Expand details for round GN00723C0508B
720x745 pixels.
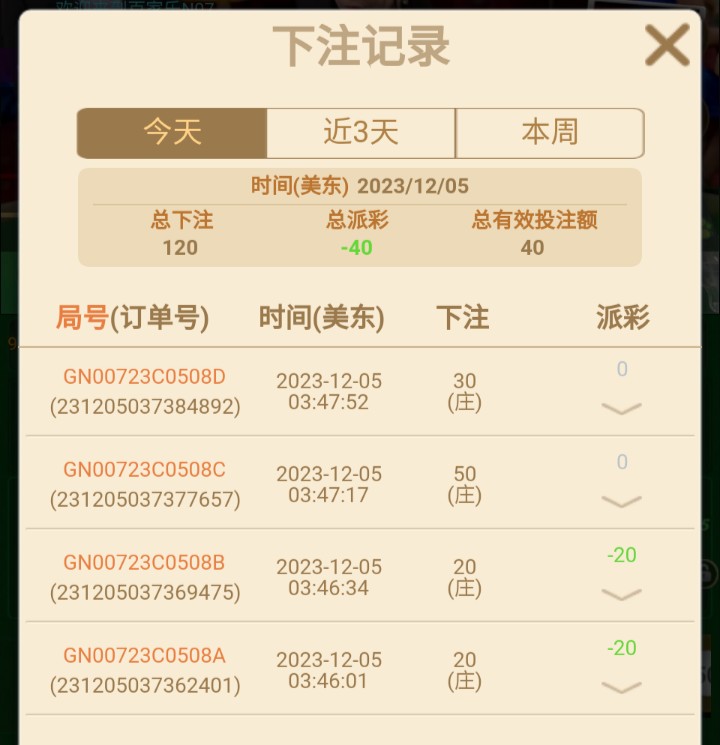tap(621, 594)
